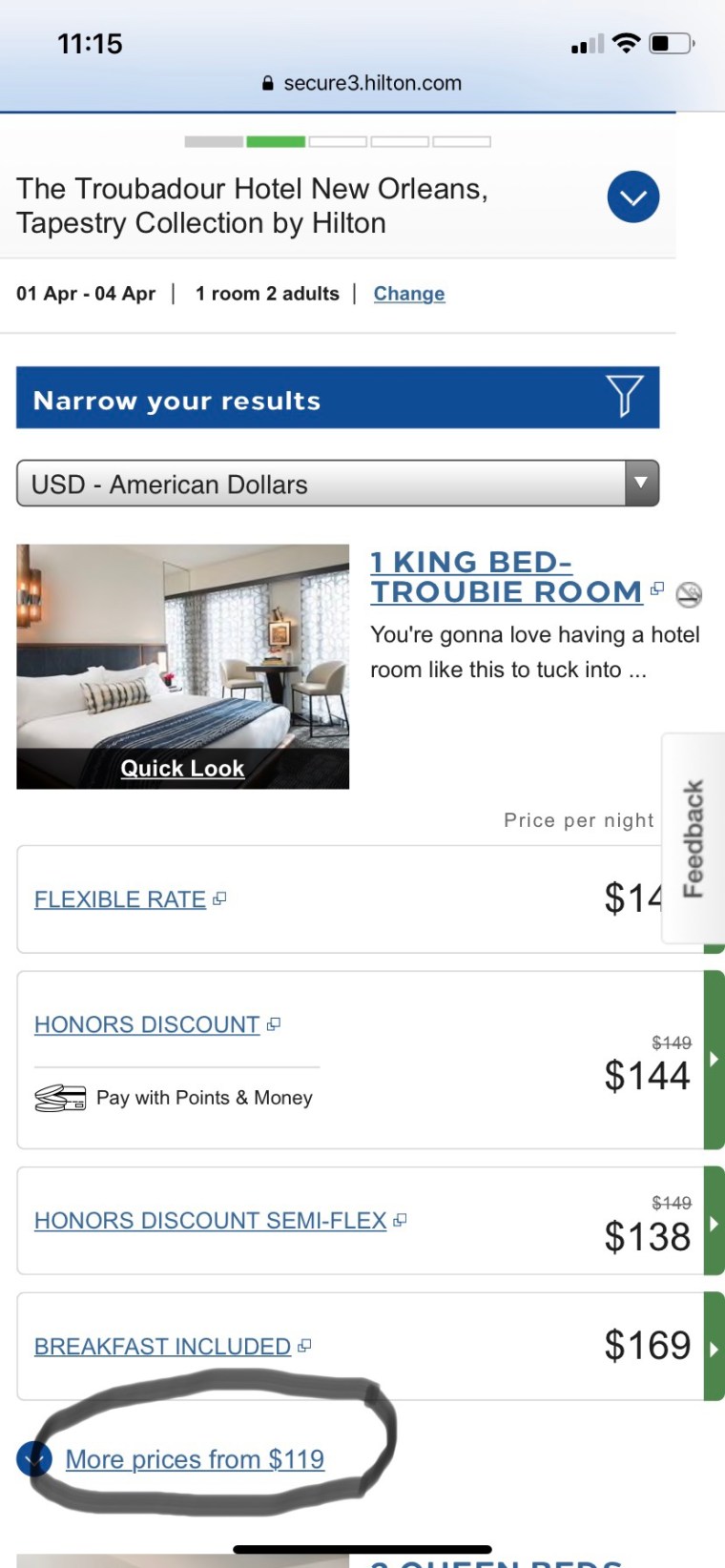Open 1 King Bed-Troubie Room details
Screen dimensions: 725x1568
pyautogui.click(x=506, y=577)
